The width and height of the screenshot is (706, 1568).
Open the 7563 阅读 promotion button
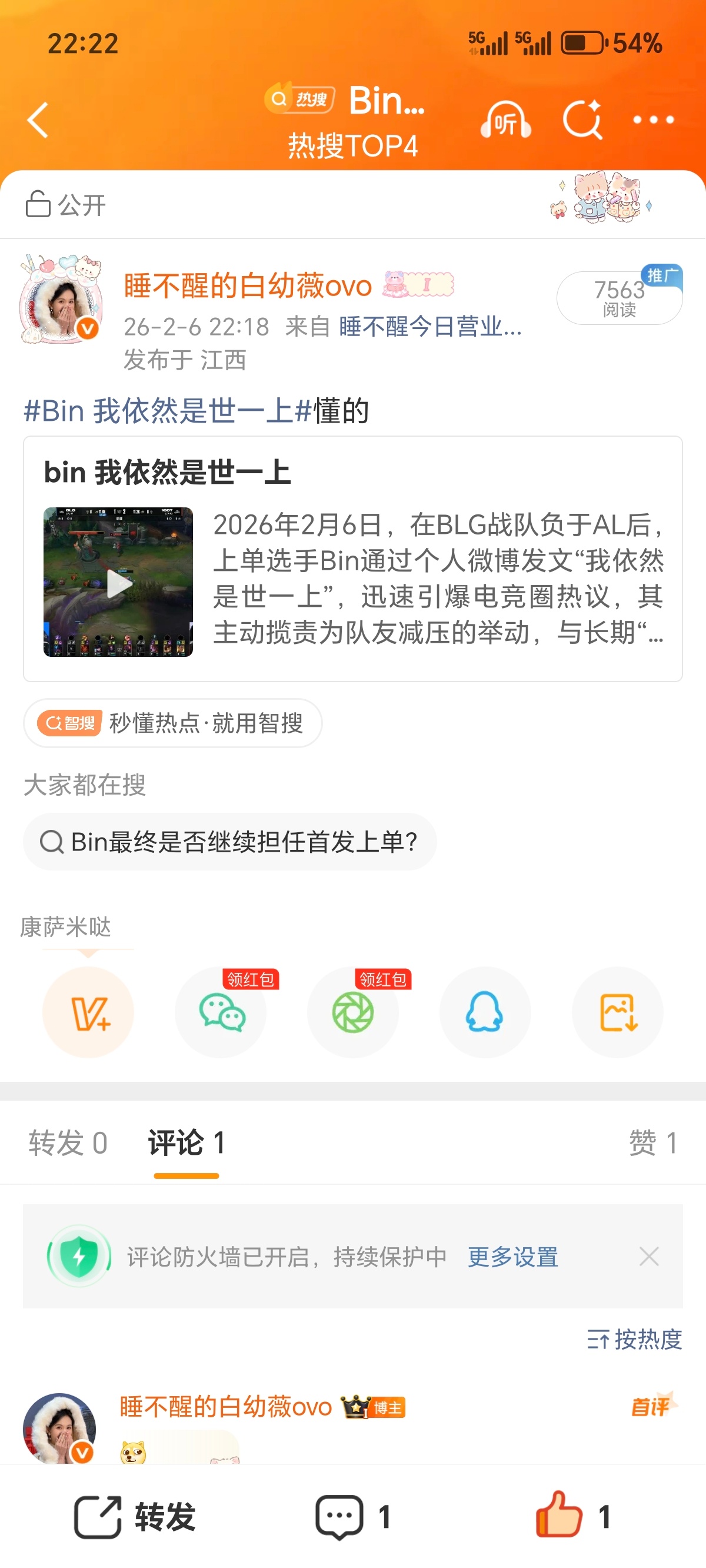coord(619,298)
